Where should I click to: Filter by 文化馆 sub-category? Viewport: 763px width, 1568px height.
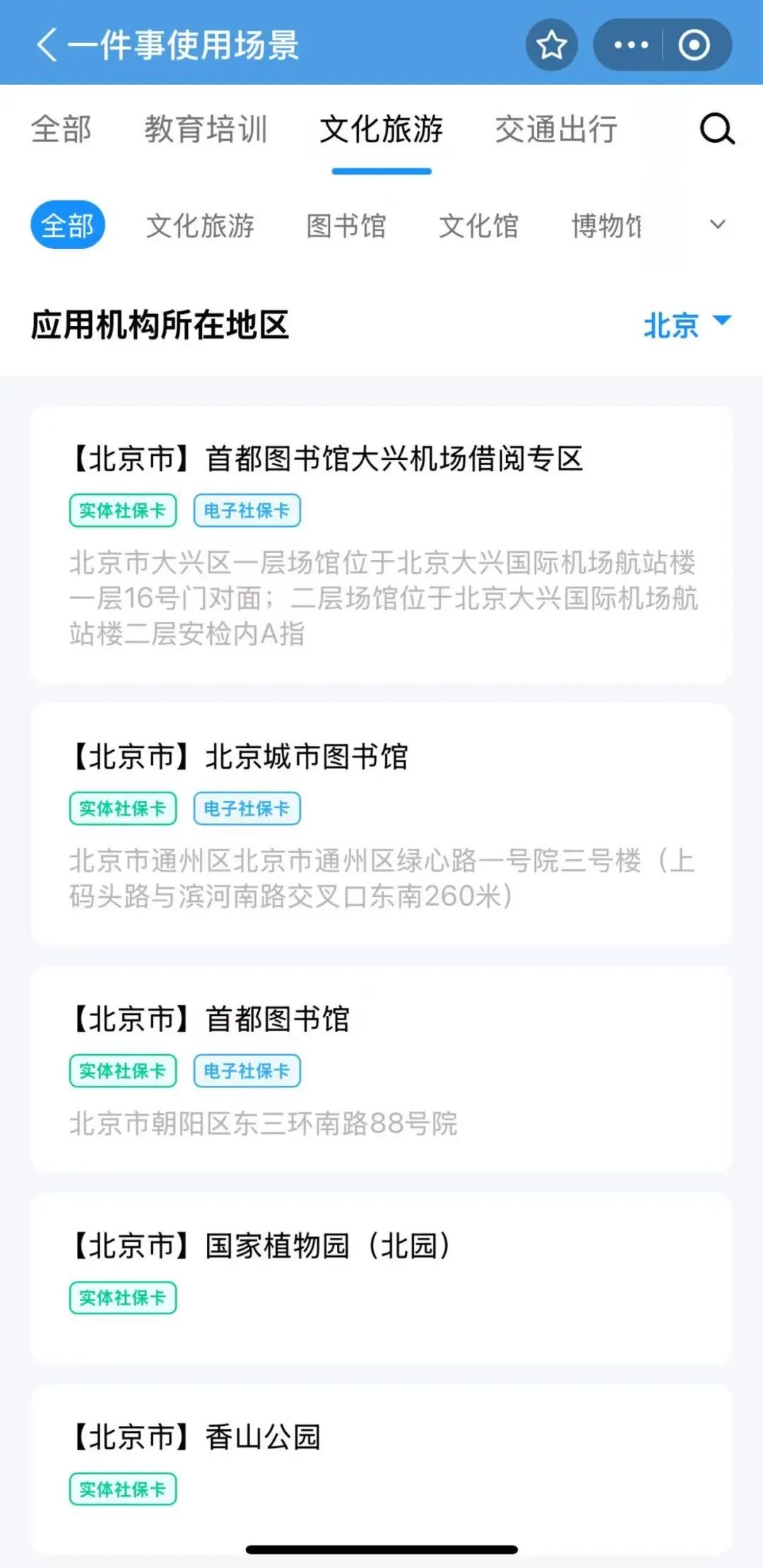pos(478,226)
